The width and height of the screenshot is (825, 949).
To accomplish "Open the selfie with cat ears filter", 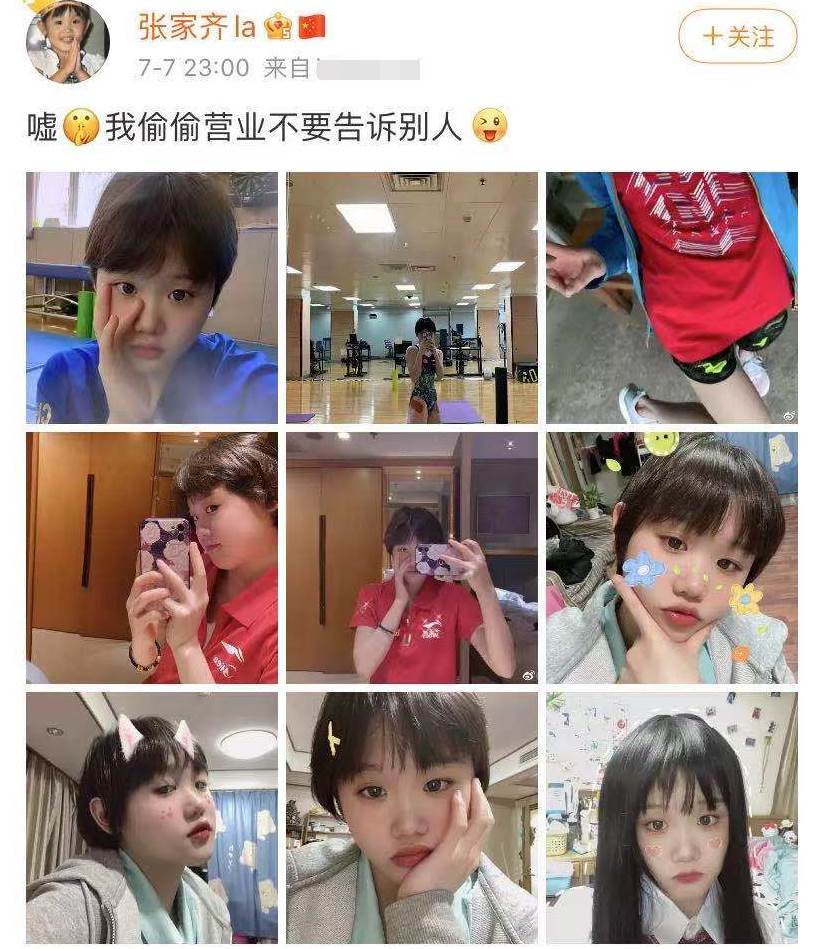I will [x=152, y=818].
